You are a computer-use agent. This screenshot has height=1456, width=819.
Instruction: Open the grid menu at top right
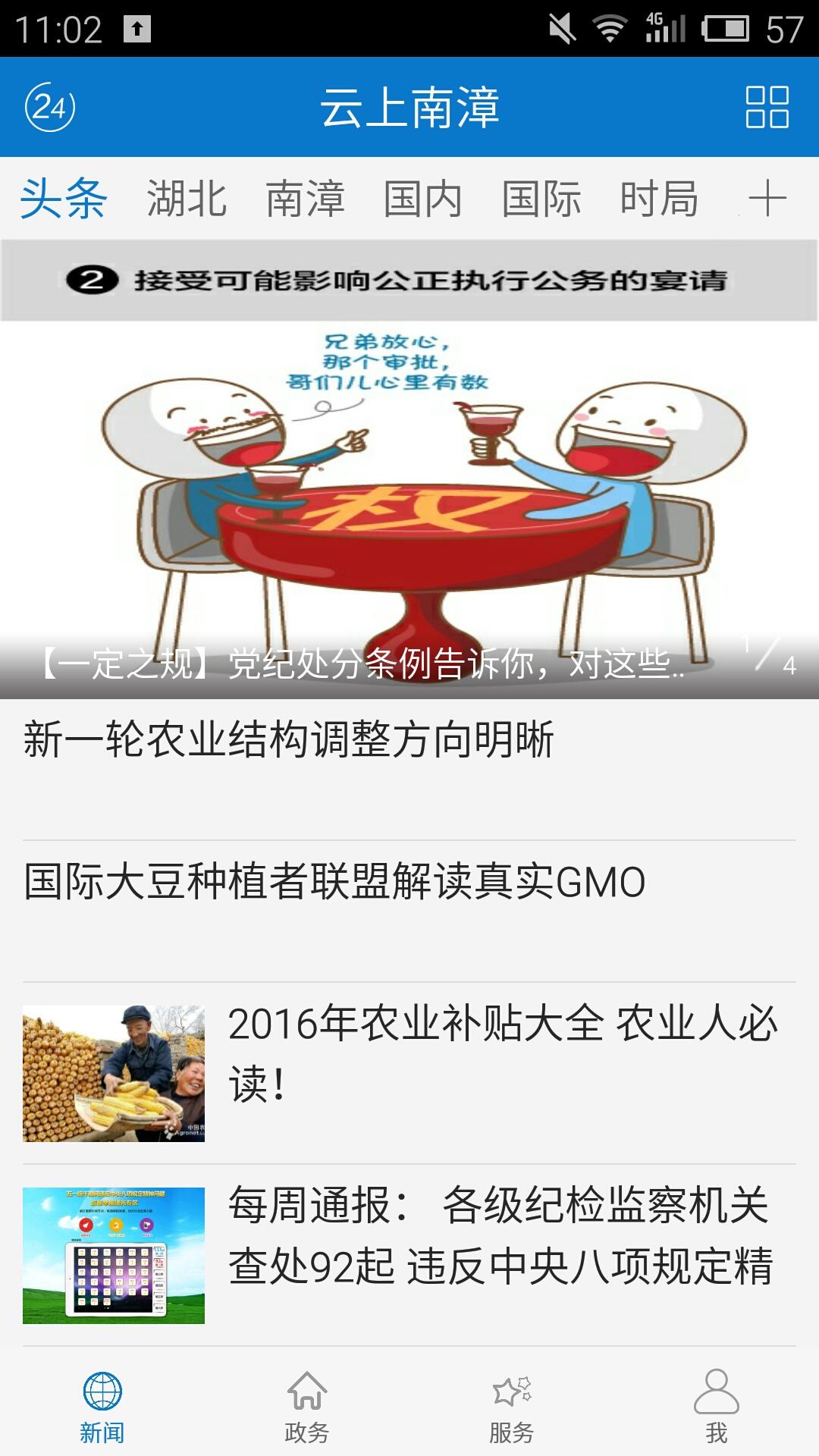(766, 108)
